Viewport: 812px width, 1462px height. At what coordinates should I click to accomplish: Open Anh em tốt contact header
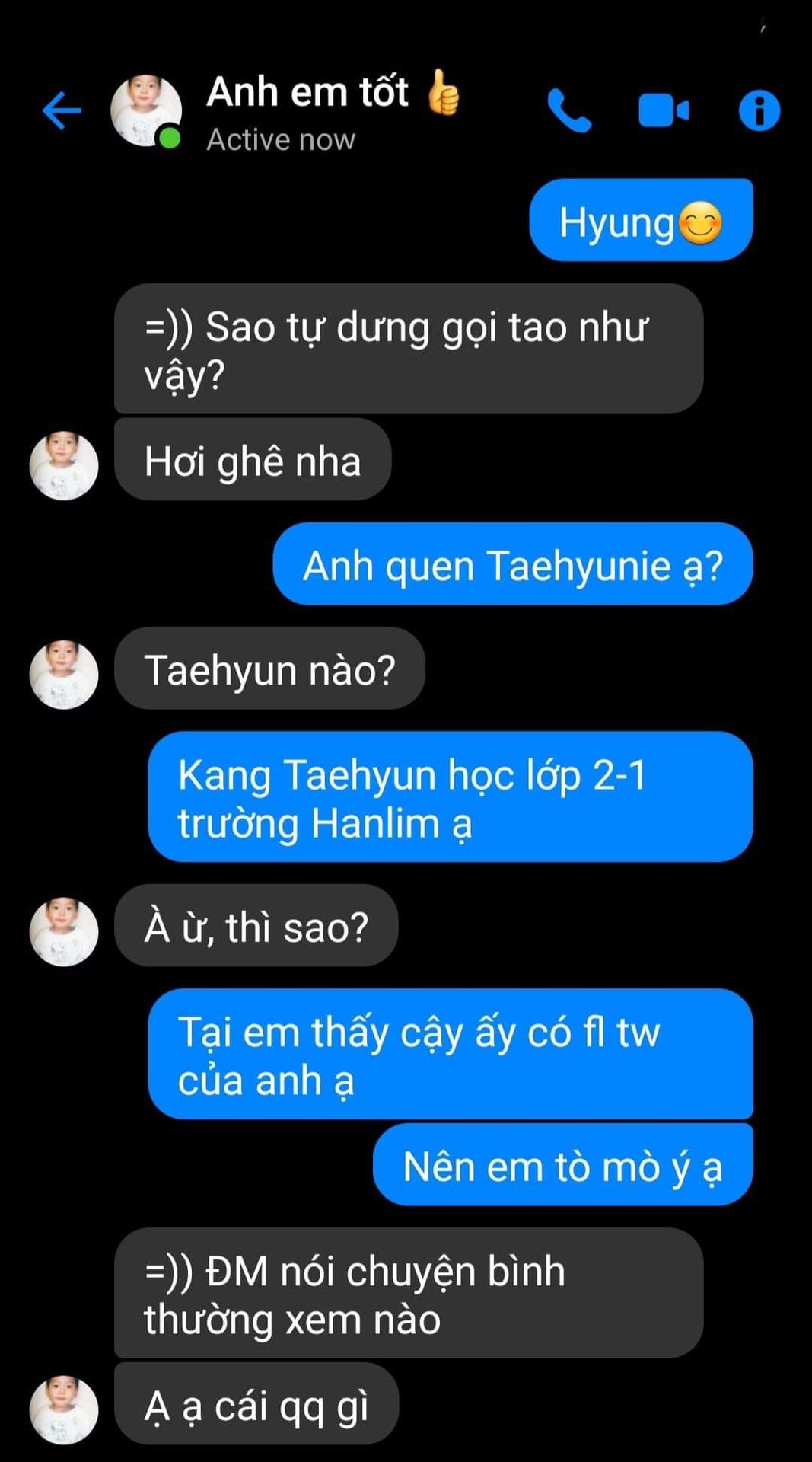(x=307, y=111)
